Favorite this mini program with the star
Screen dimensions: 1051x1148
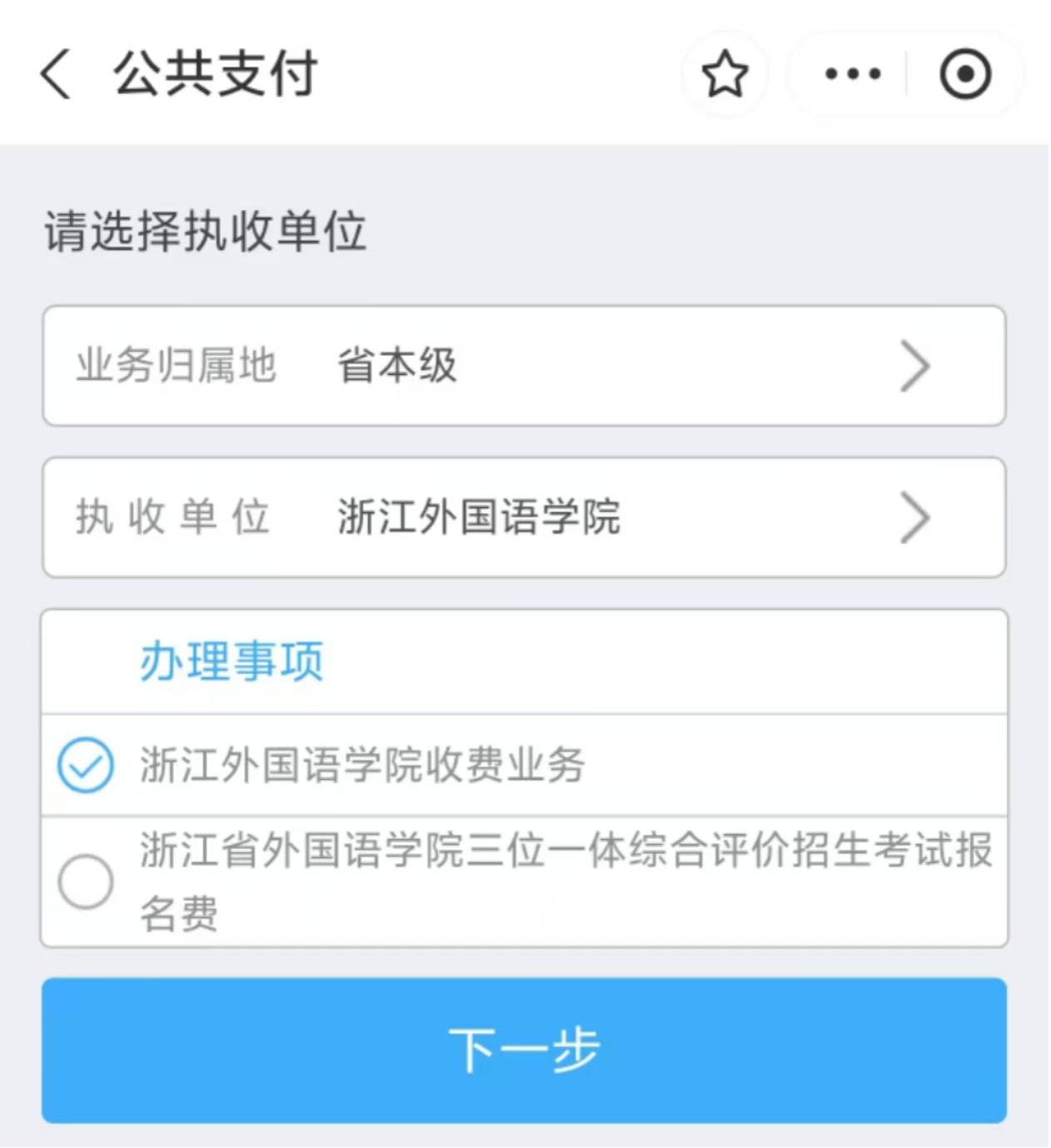725,74
